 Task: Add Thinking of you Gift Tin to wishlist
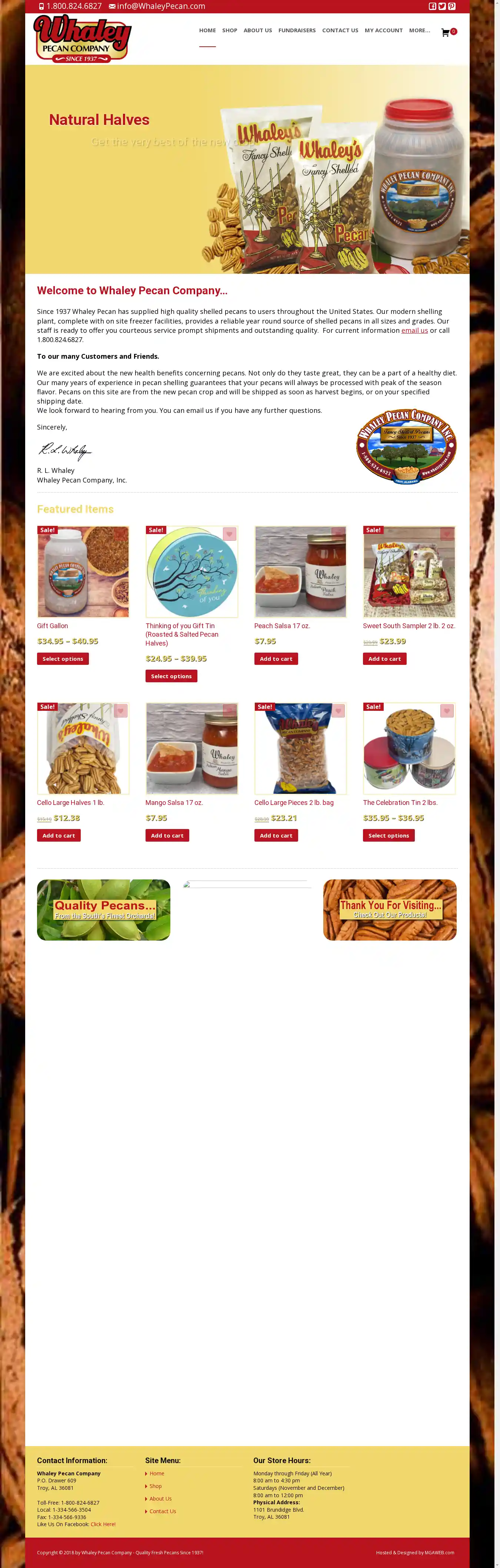coord(229,534)
